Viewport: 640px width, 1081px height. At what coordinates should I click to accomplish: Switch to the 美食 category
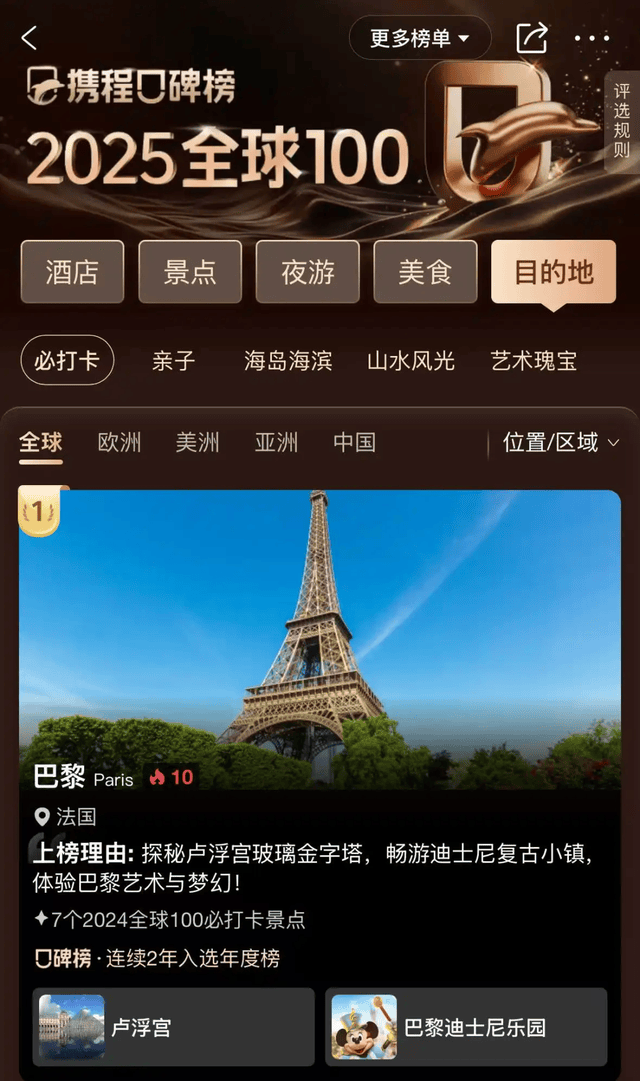(x=425, y=271)
